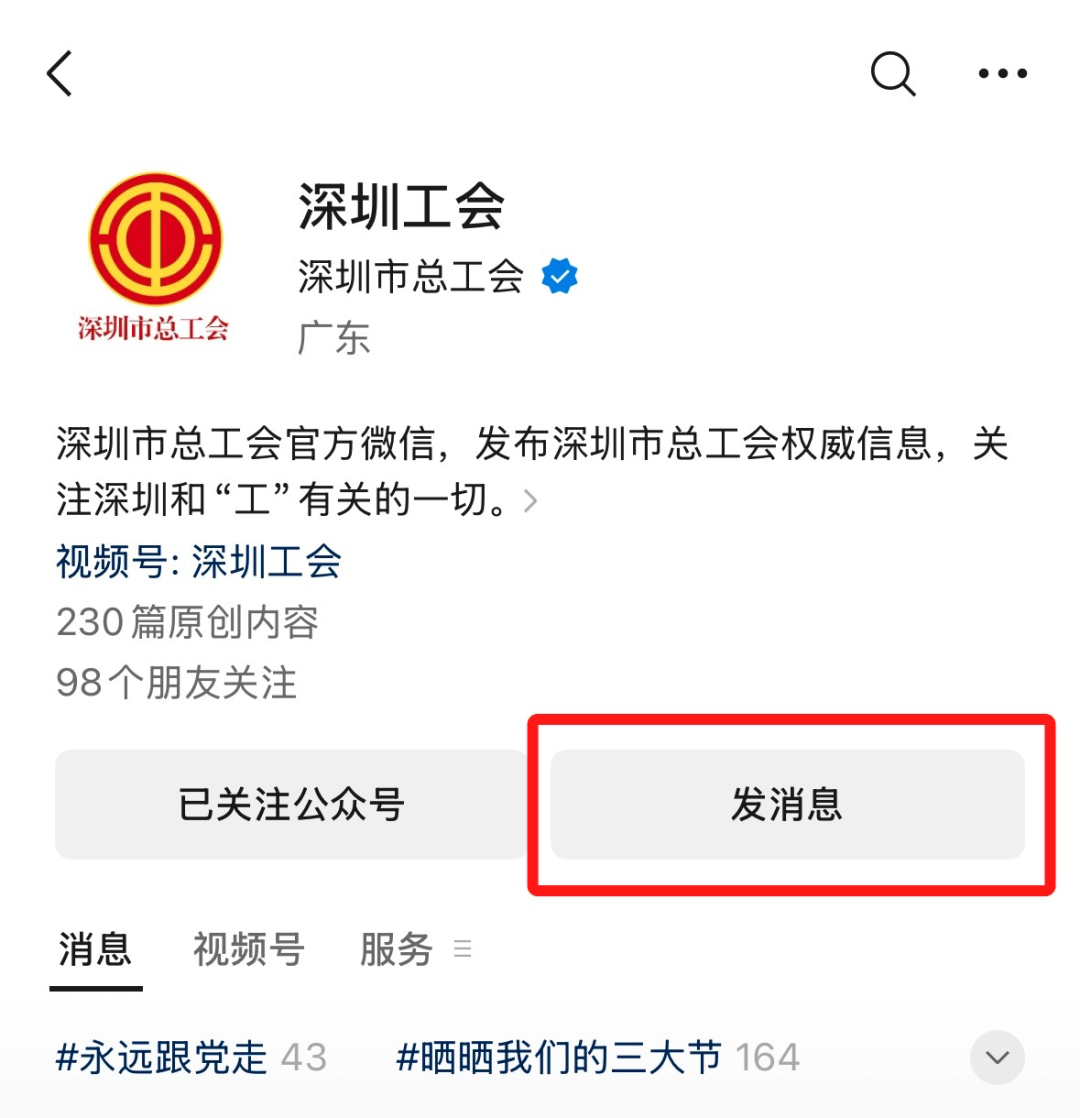Switch to the 消息 tab
Image resolution: width=1080 pixels, height=1118 pixels.
click(95, 949)
